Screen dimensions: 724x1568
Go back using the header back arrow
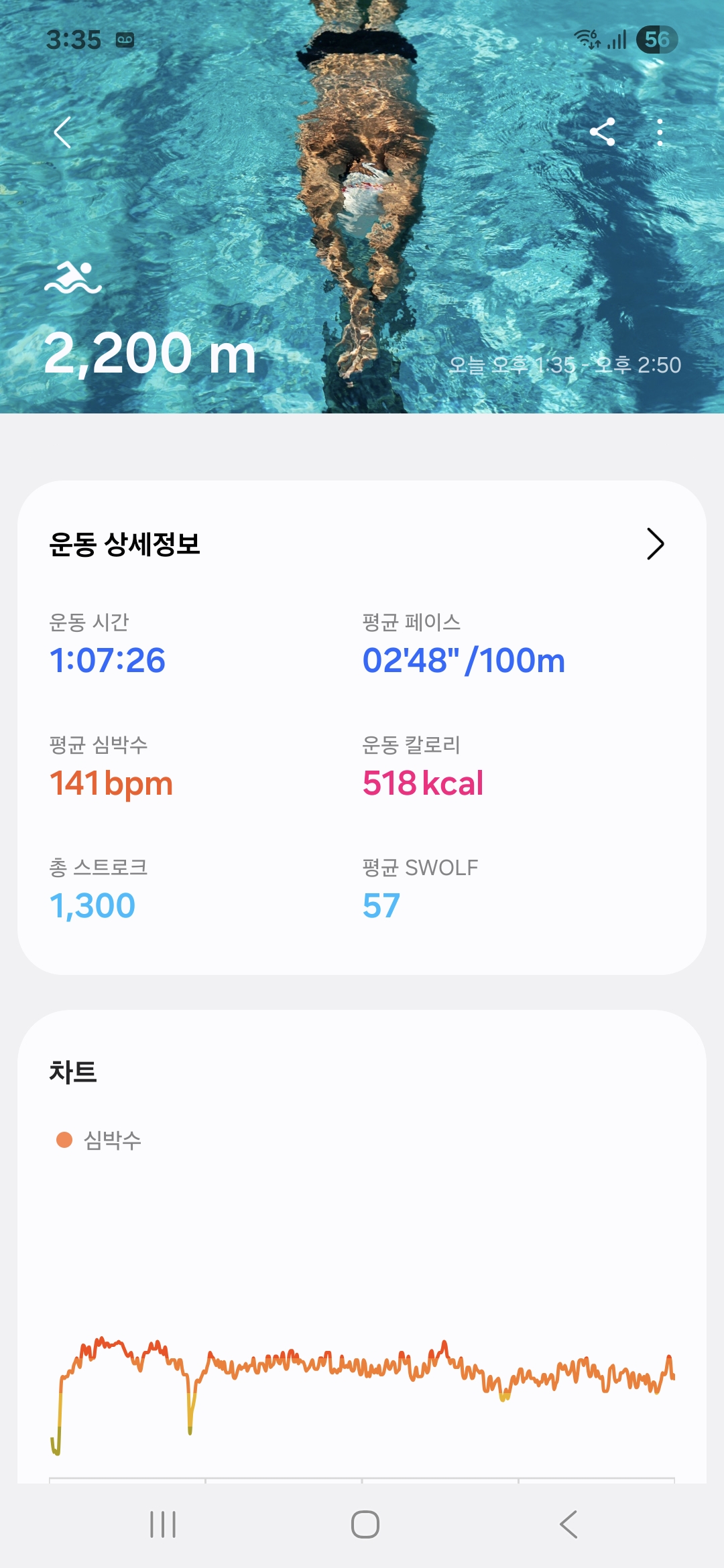(x=62, y=132)
